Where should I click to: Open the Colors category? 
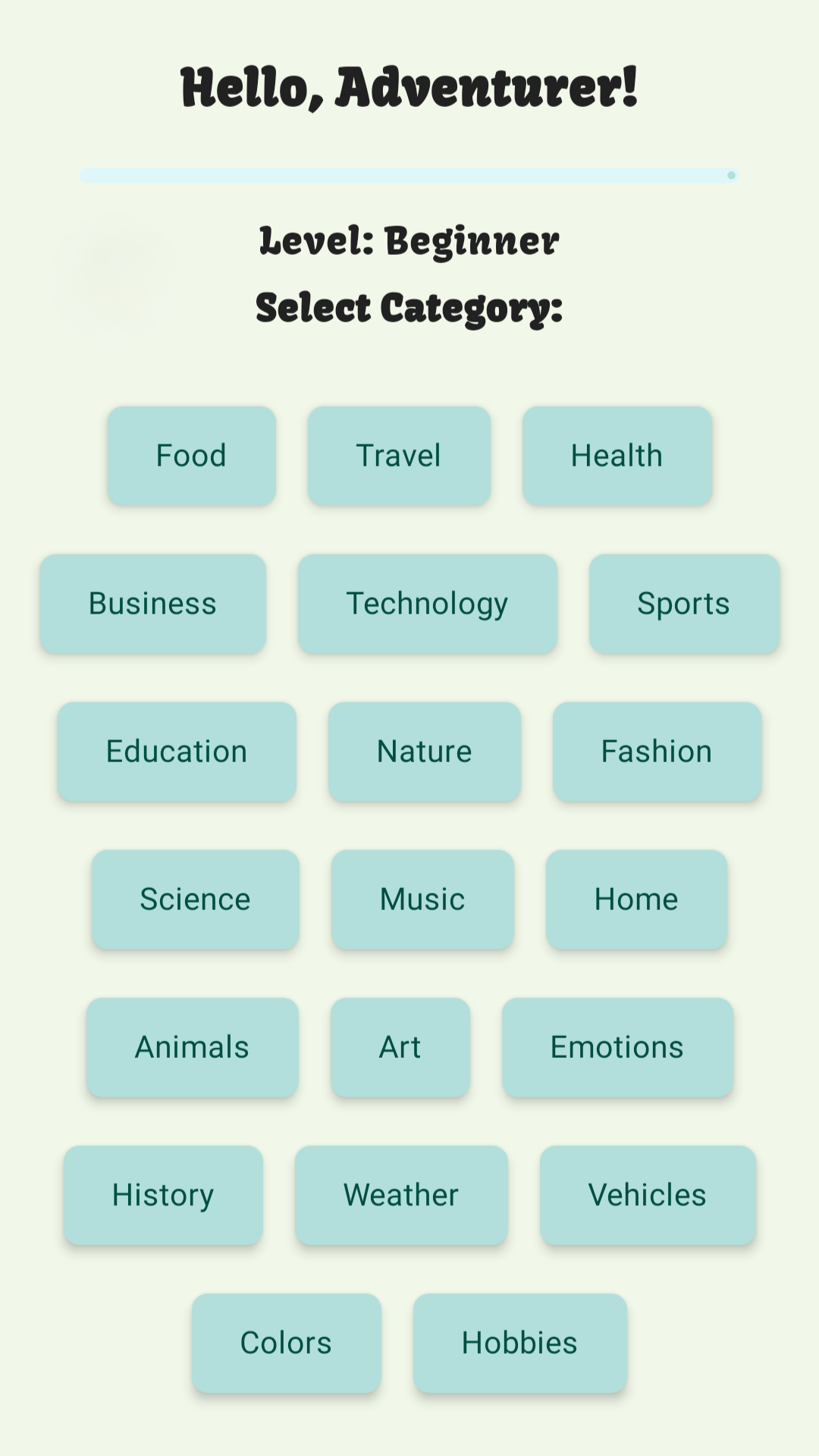click(287, 1343)
